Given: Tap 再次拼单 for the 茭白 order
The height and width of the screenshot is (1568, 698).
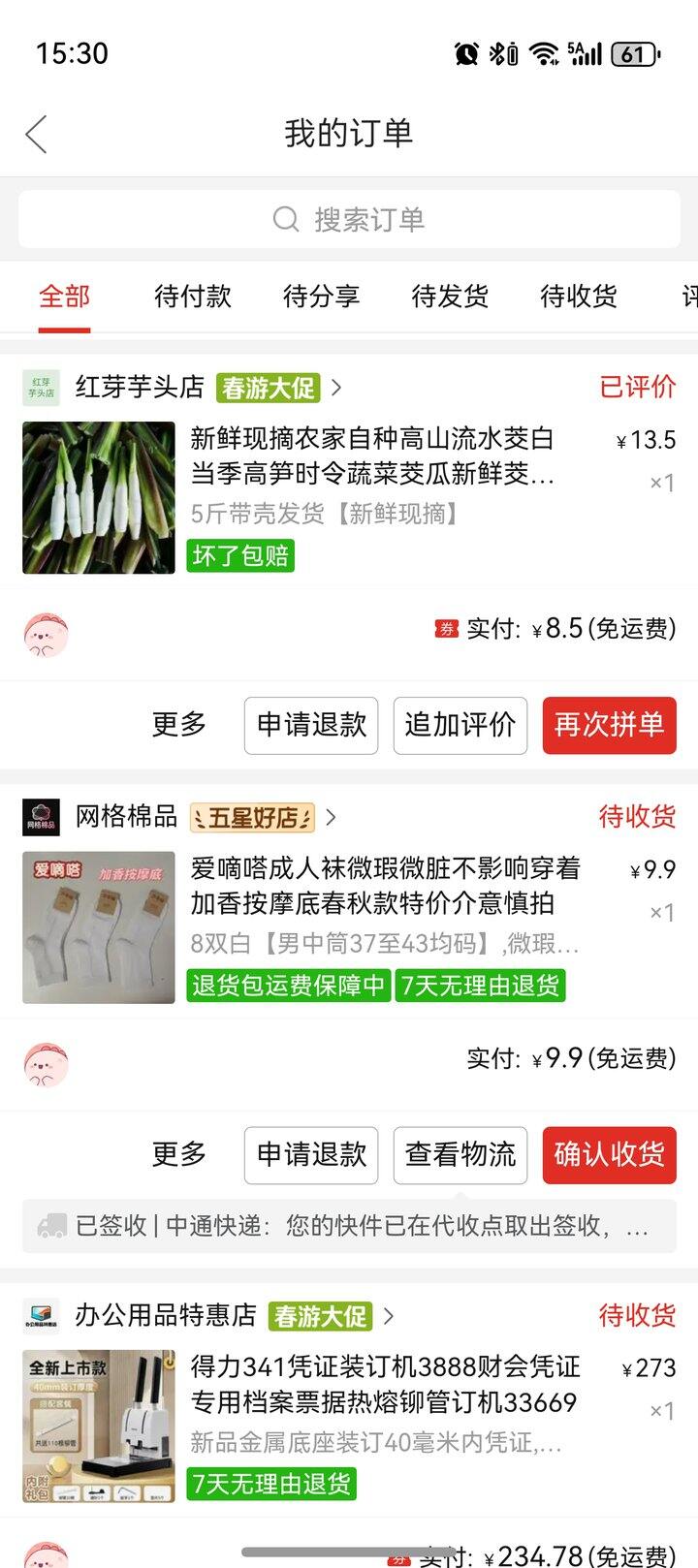Looking at the screenshot, I should [x=609, y=725].
